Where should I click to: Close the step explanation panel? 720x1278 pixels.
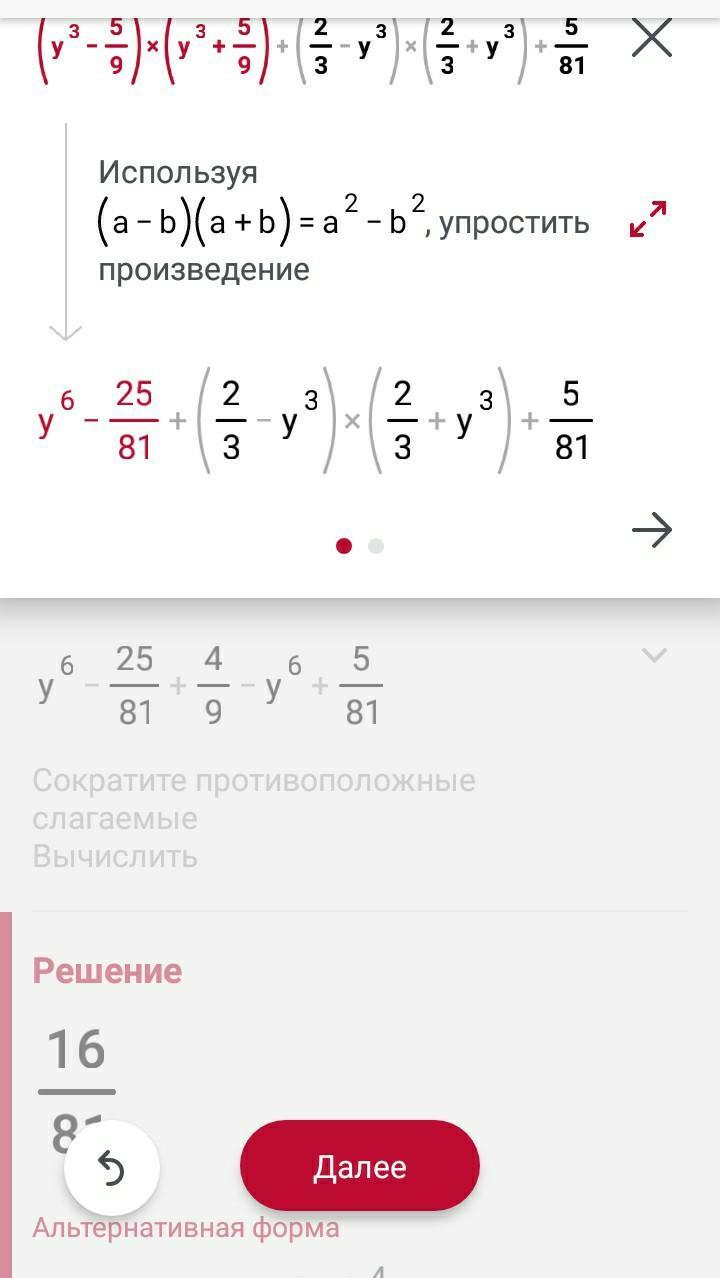[652, 38]
